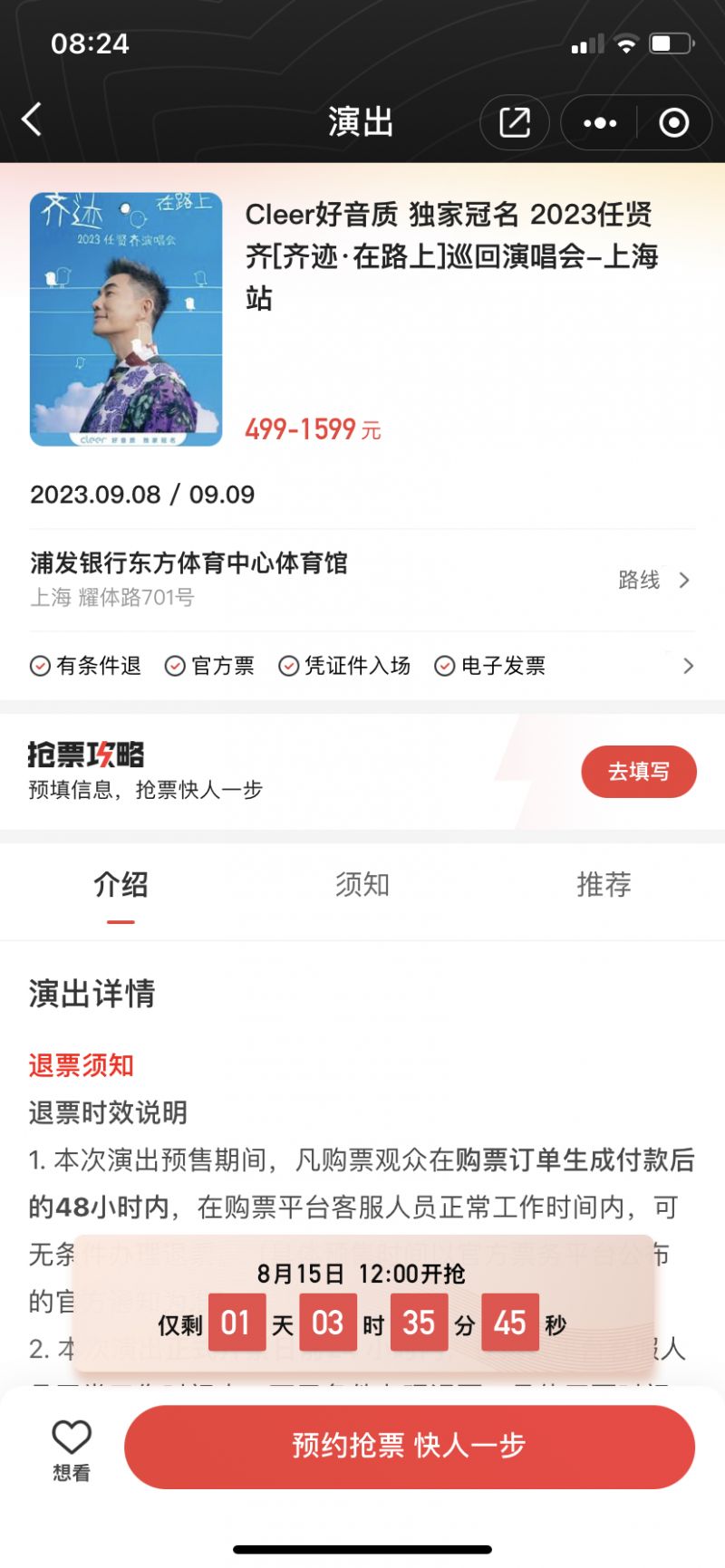Tap 去填写 to pre-fill ticket info
The width and height of the screenshot is (725, 1568).
(x=639, y=772)
